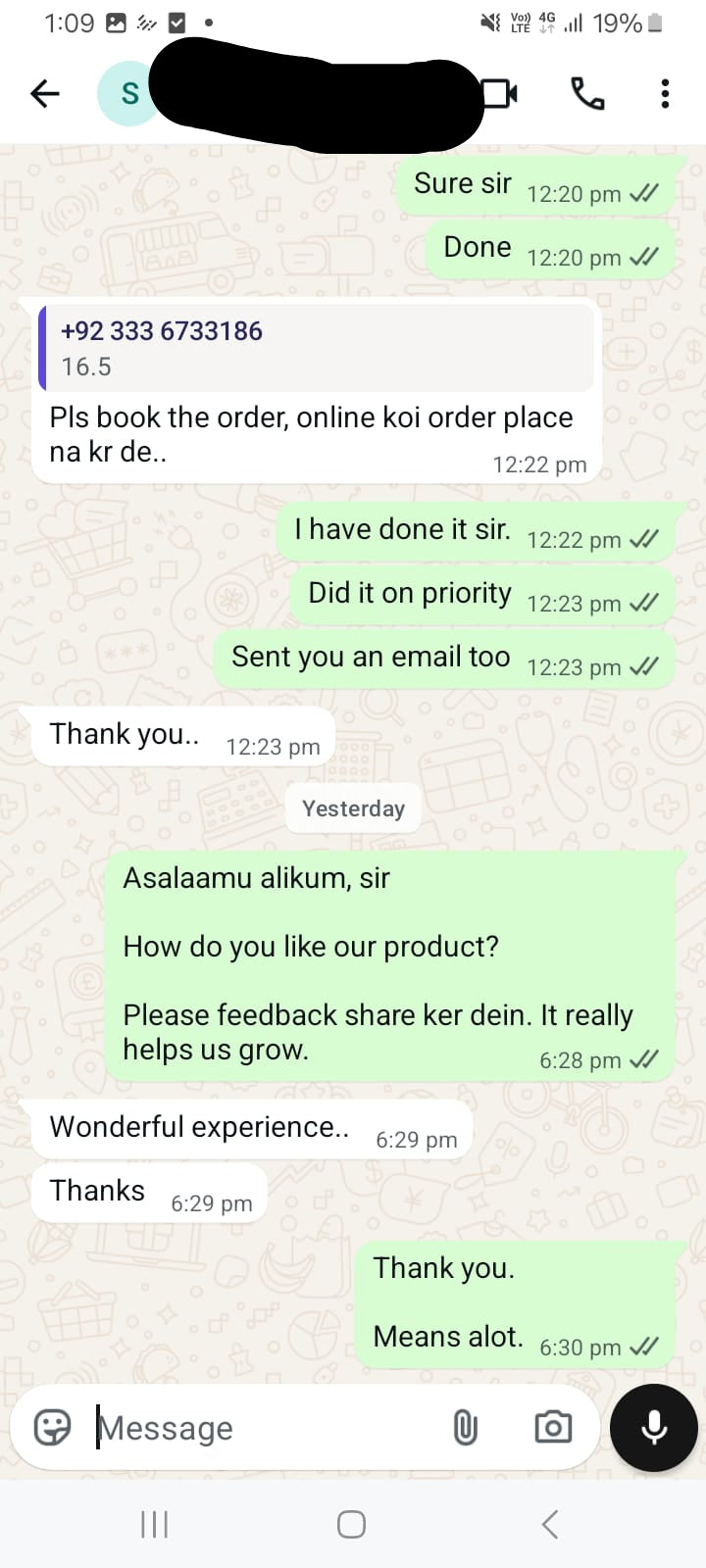The height and width of the screenshot is (1568, 706).
Task: Start a voice call
Action: [587, 94]
